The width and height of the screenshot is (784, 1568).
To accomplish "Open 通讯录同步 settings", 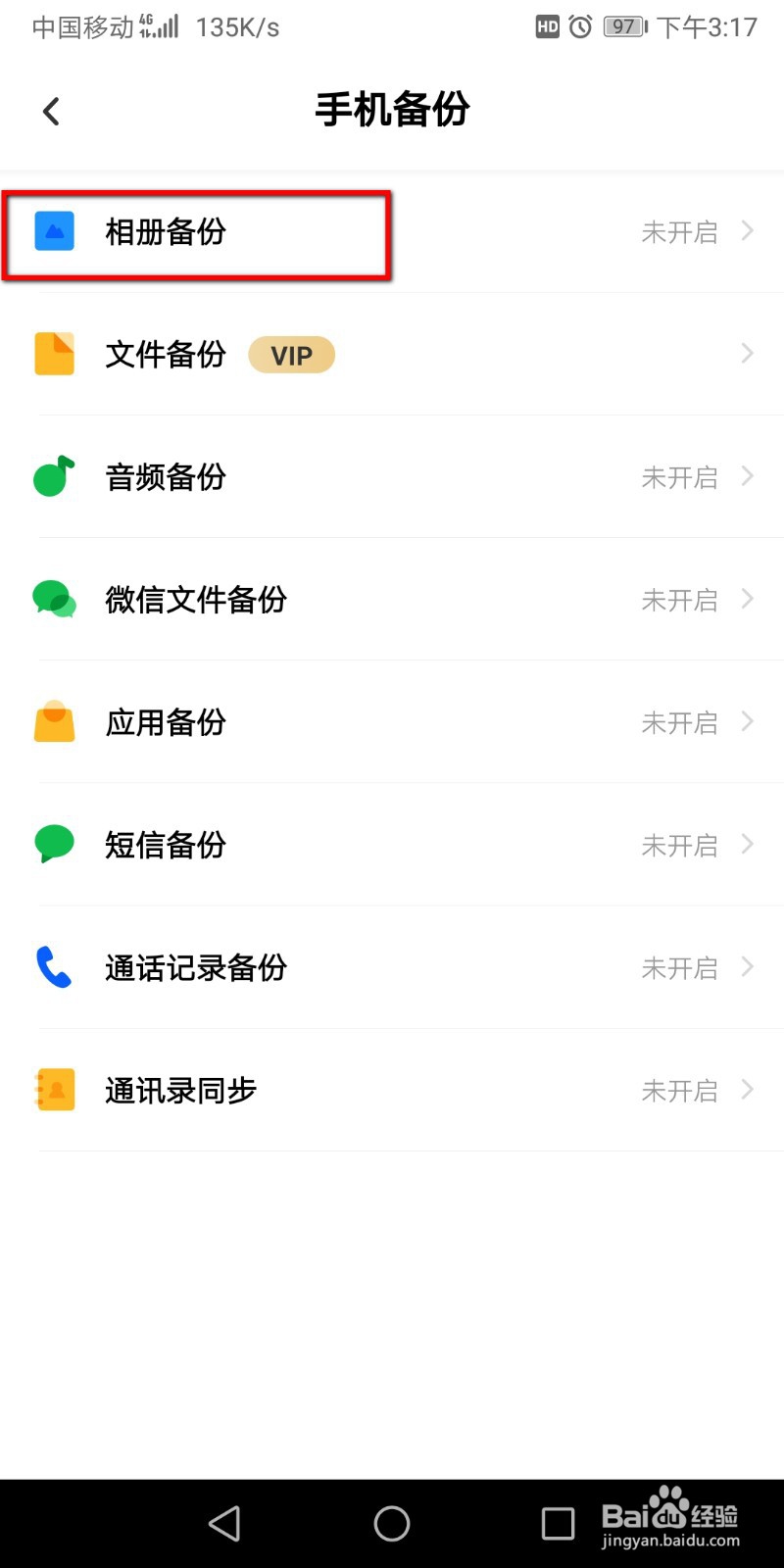I will point(392,1090).
